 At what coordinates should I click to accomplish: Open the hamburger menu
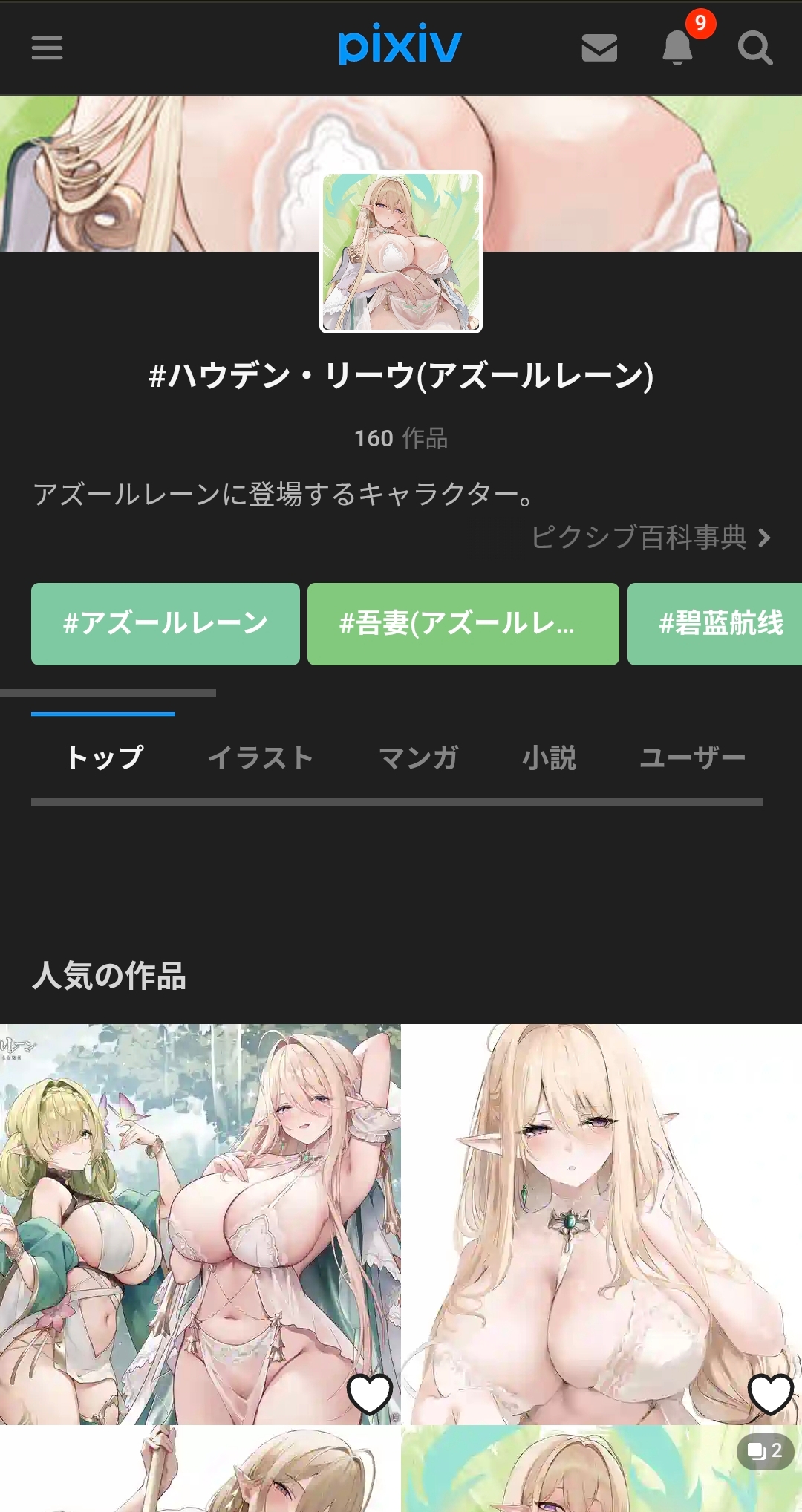[47, 48]
